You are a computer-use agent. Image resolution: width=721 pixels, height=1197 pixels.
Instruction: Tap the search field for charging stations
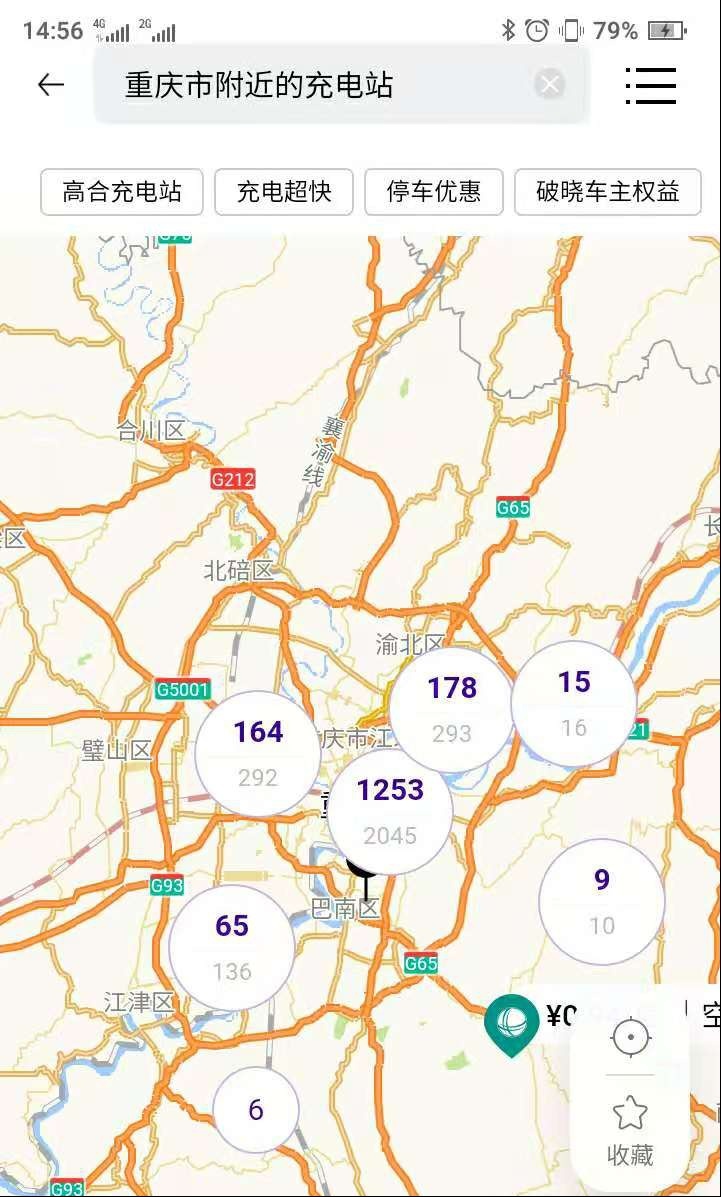pos(320,85)
